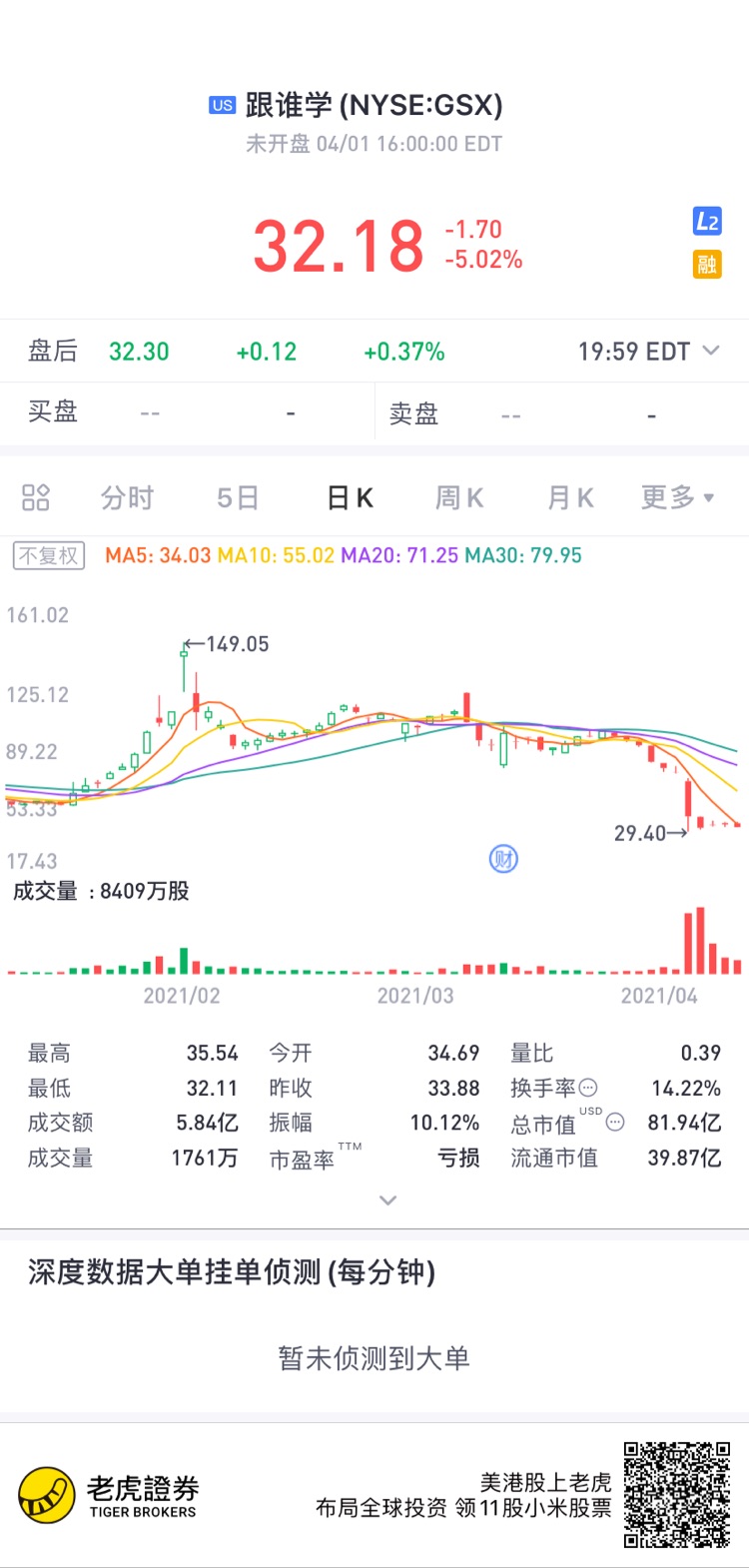
Task: Tap the 财 earnings marker on chart
Action: pos(503,859)
